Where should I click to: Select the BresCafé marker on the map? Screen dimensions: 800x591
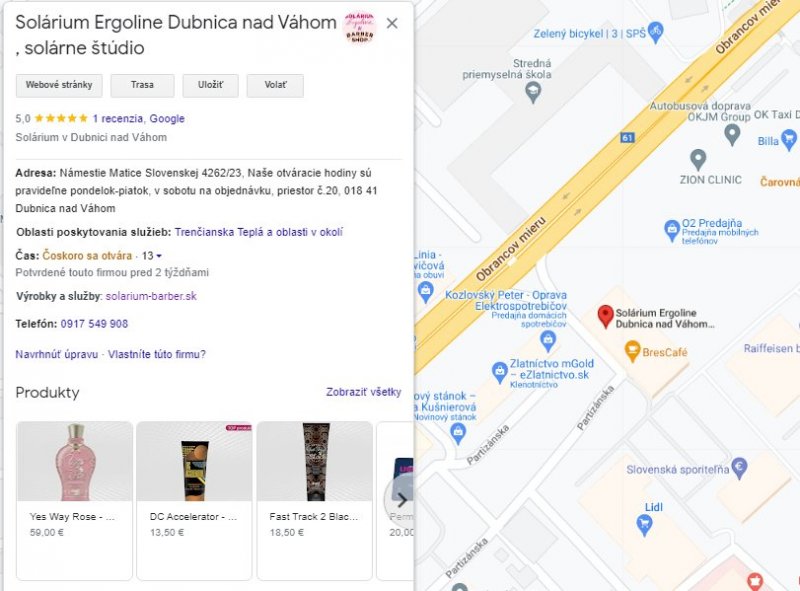click(632, 352)
